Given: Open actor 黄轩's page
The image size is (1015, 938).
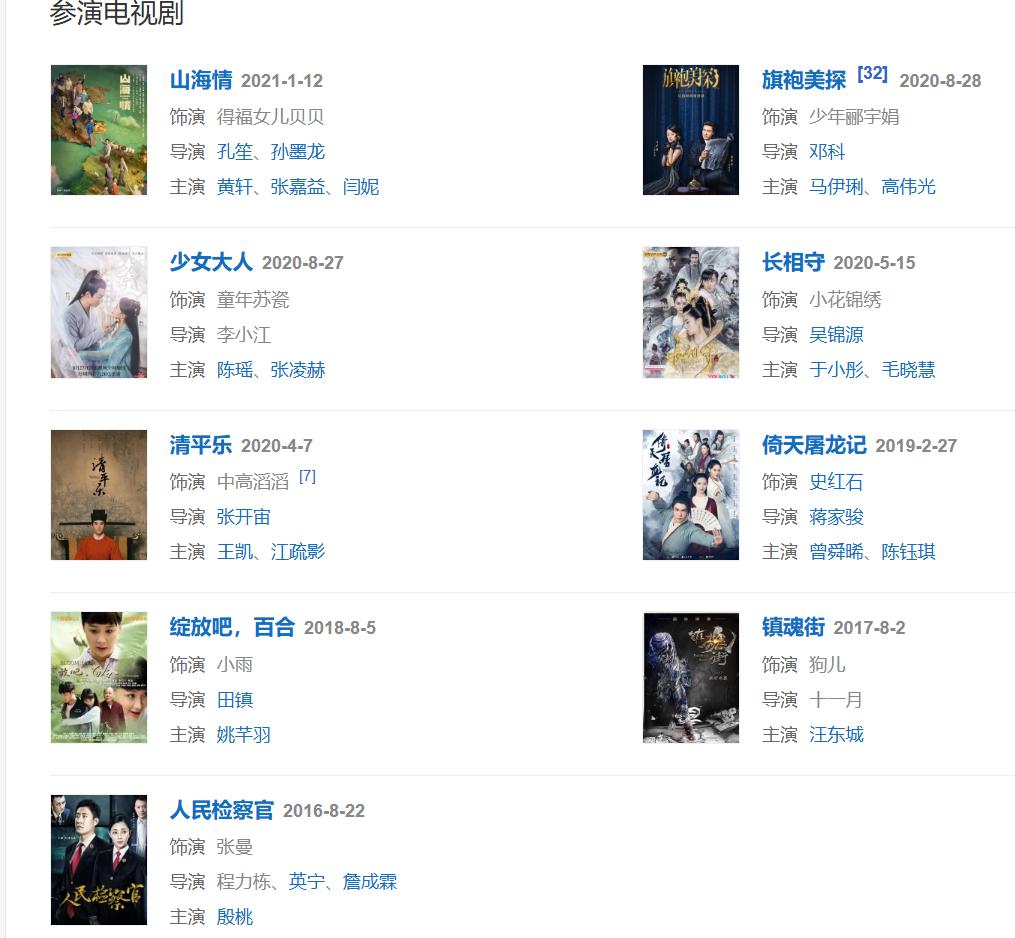Looking at the screenshot, I should click(235, 187).
